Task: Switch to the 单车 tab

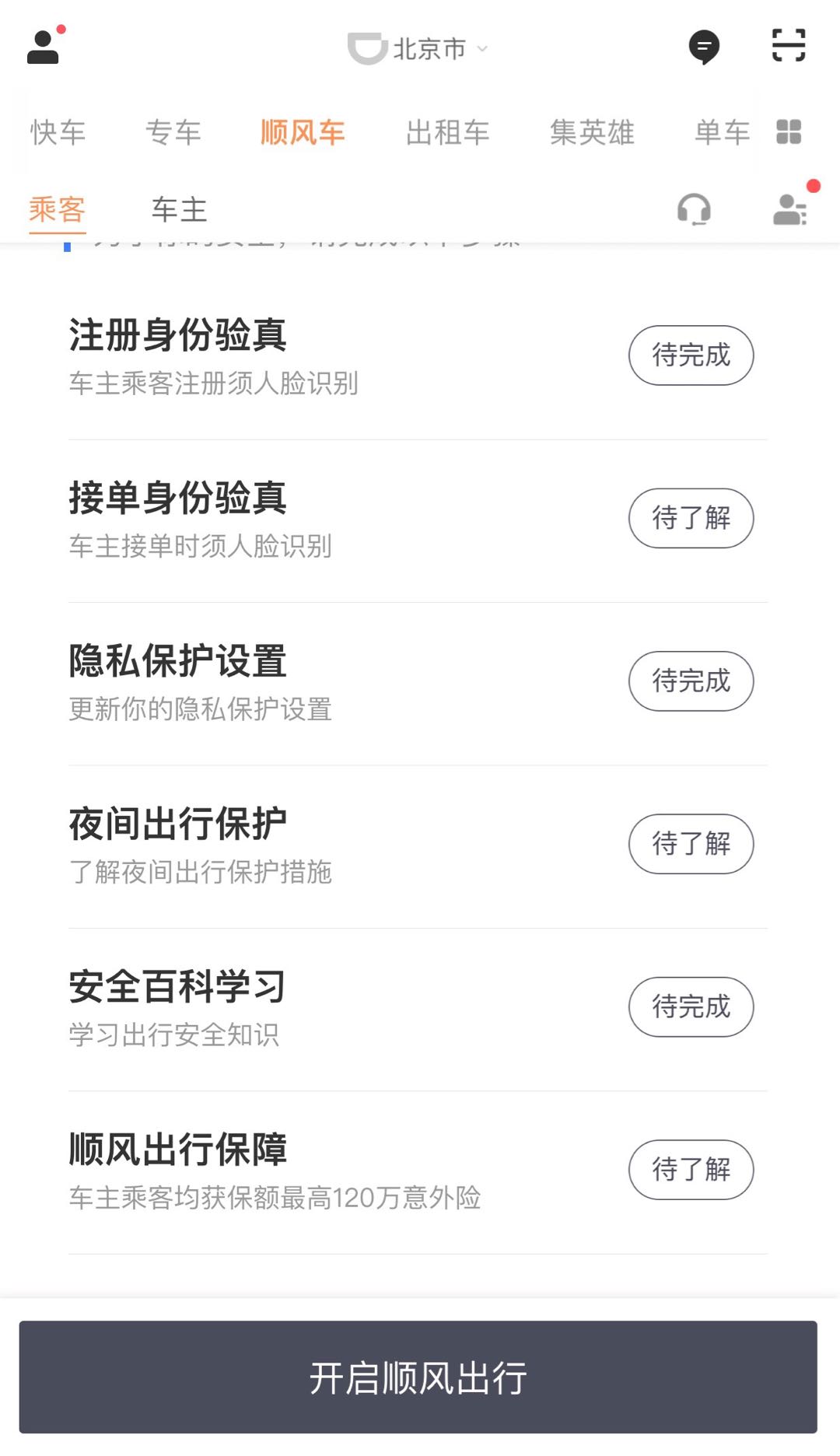Action: 722,133
